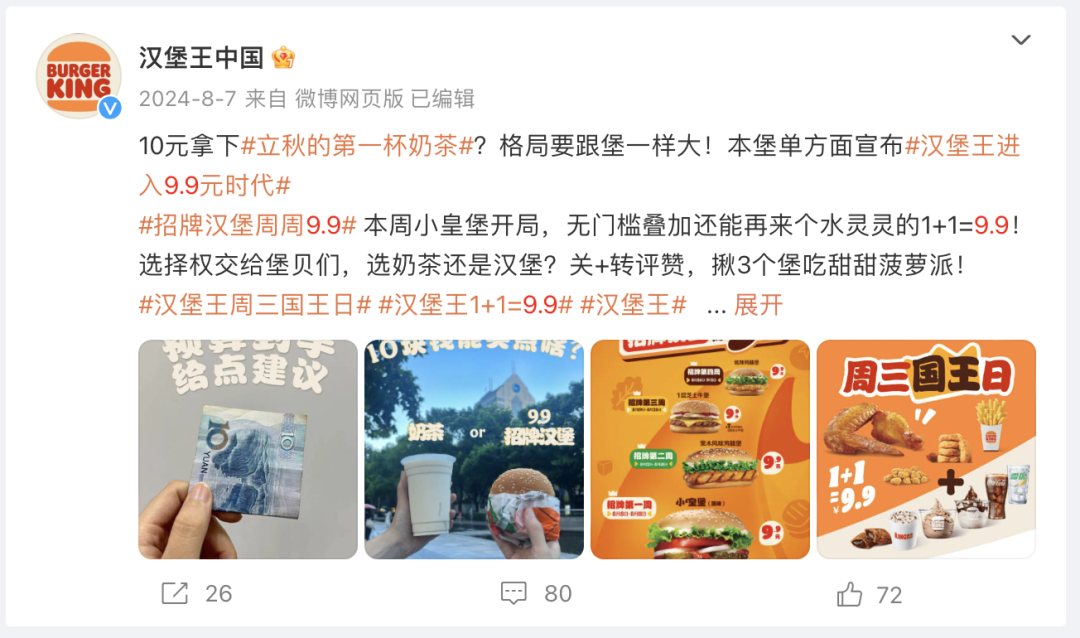Viewport: 1080px width, 638px height.
Task: Open the photo of hand holding banknote
Action: tap(248, 449)
